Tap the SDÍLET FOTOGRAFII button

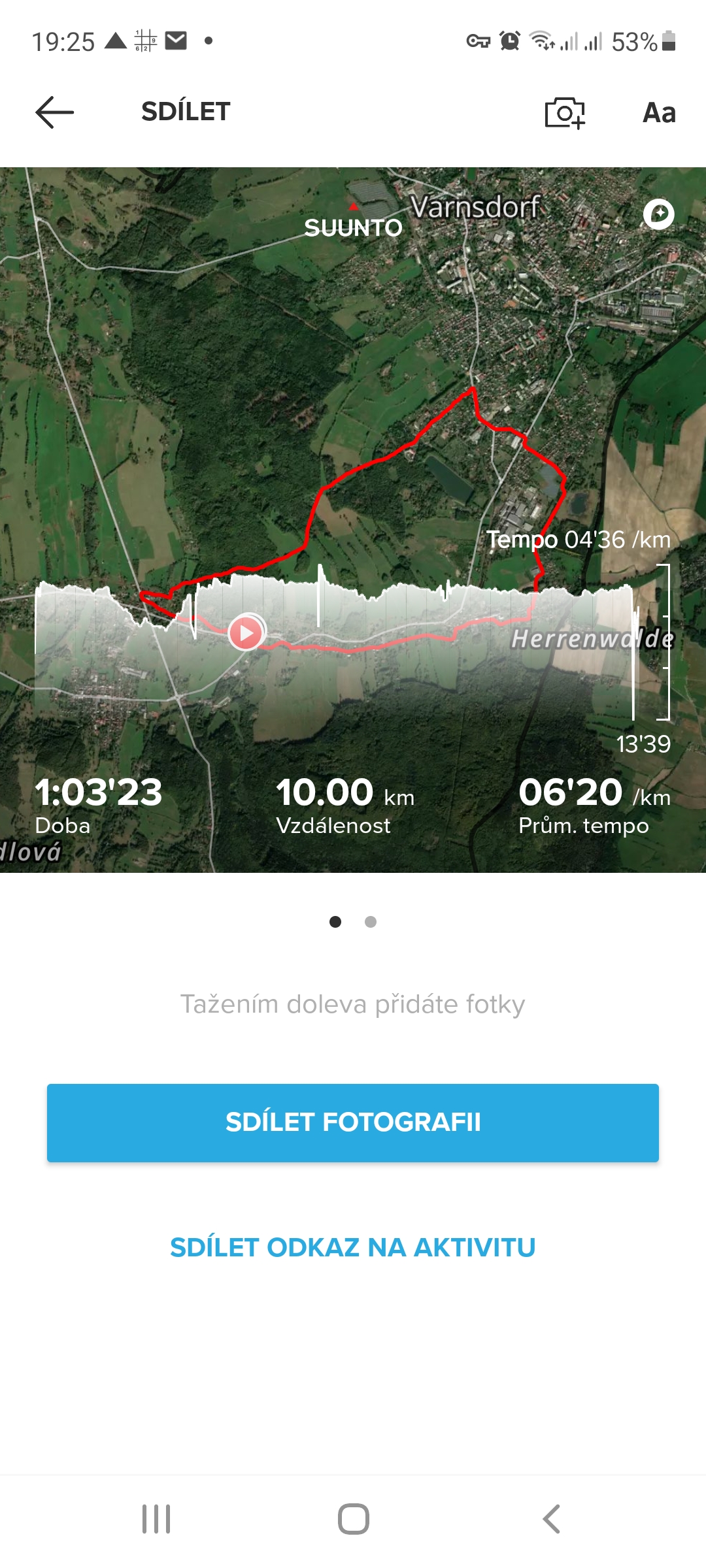[x=353, y=1122]
